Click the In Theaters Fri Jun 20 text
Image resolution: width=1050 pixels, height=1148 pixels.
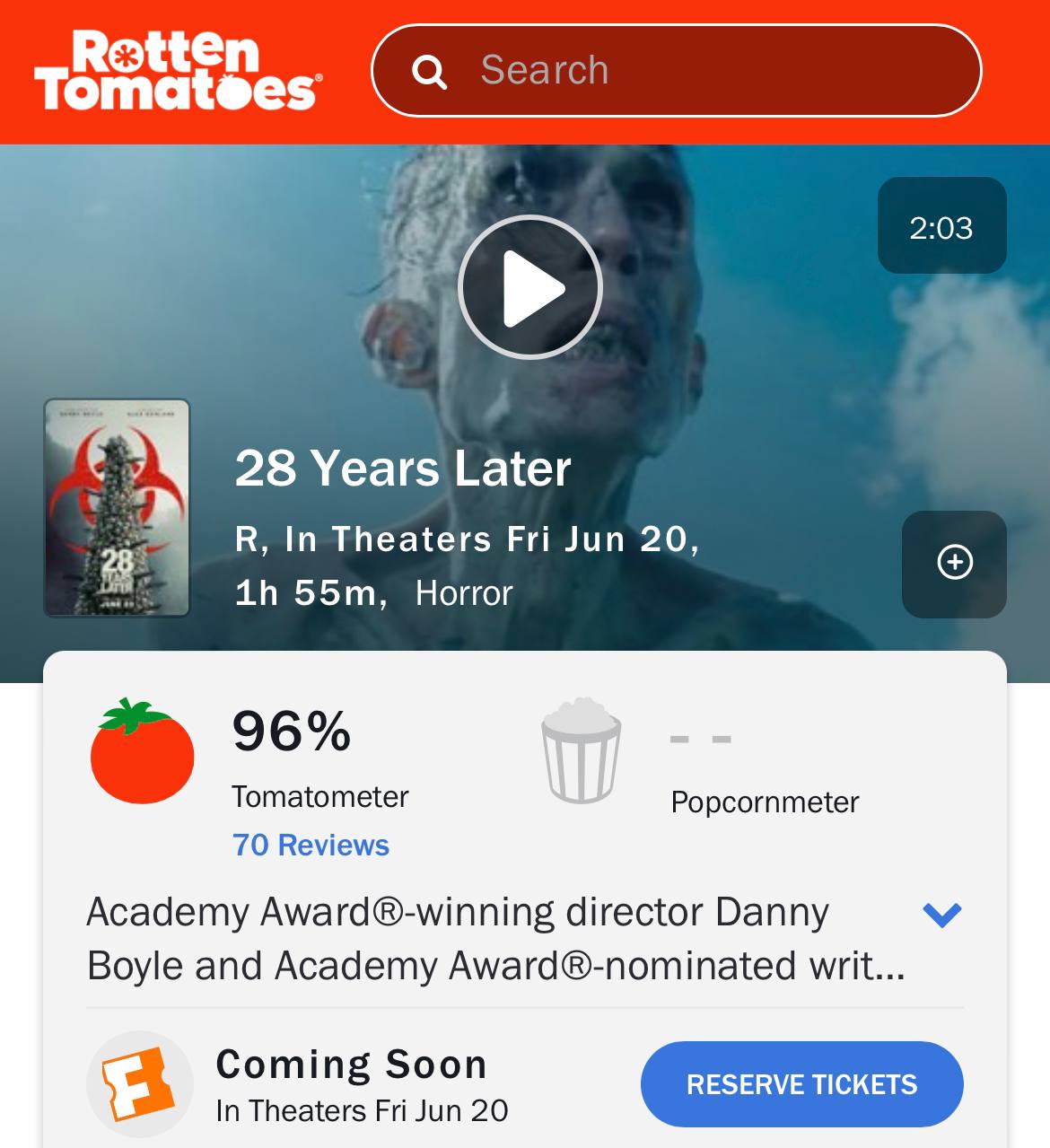point(360,1109)
